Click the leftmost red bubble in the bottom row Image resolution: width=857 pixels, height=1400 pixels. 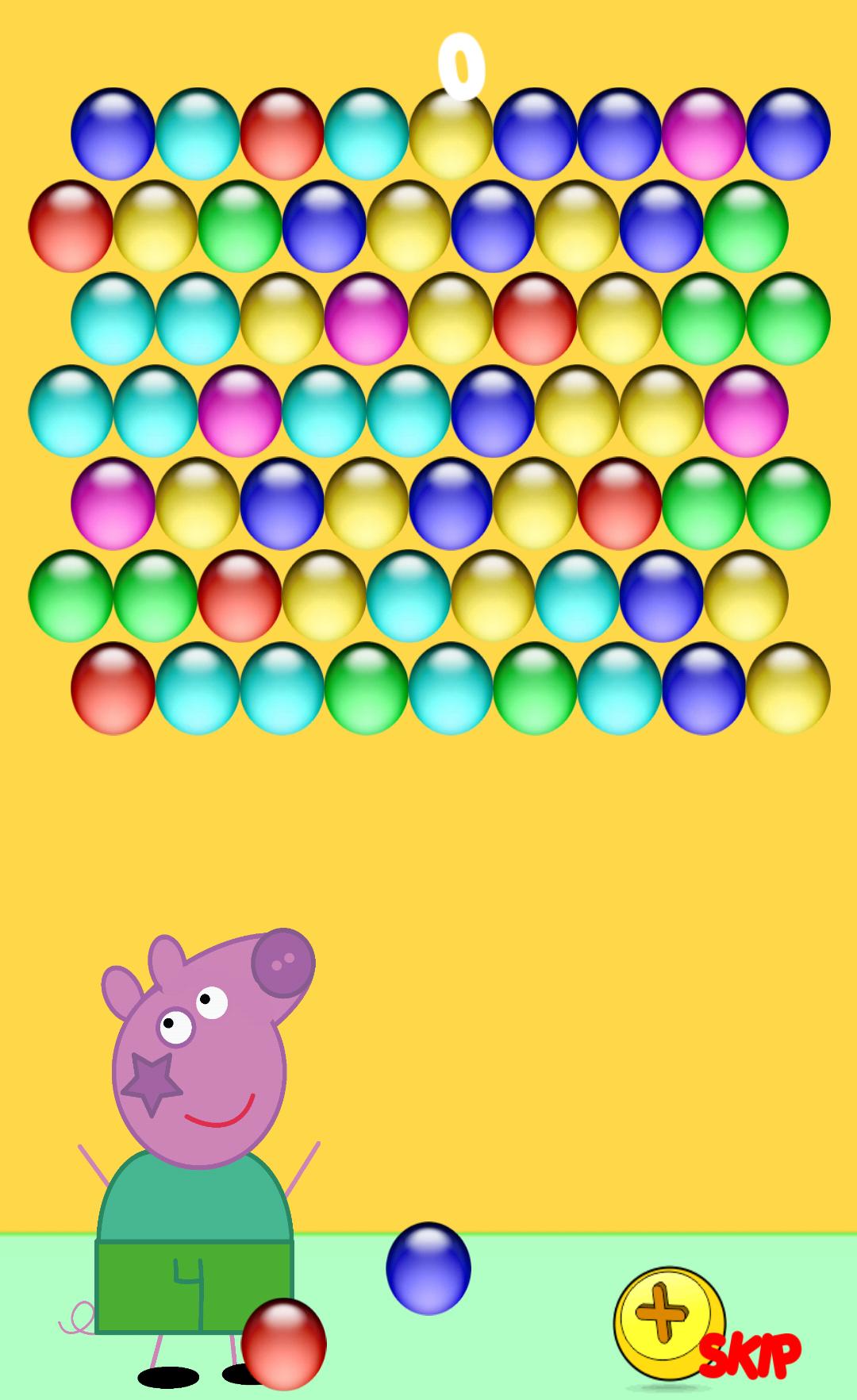tap(111, 690)
